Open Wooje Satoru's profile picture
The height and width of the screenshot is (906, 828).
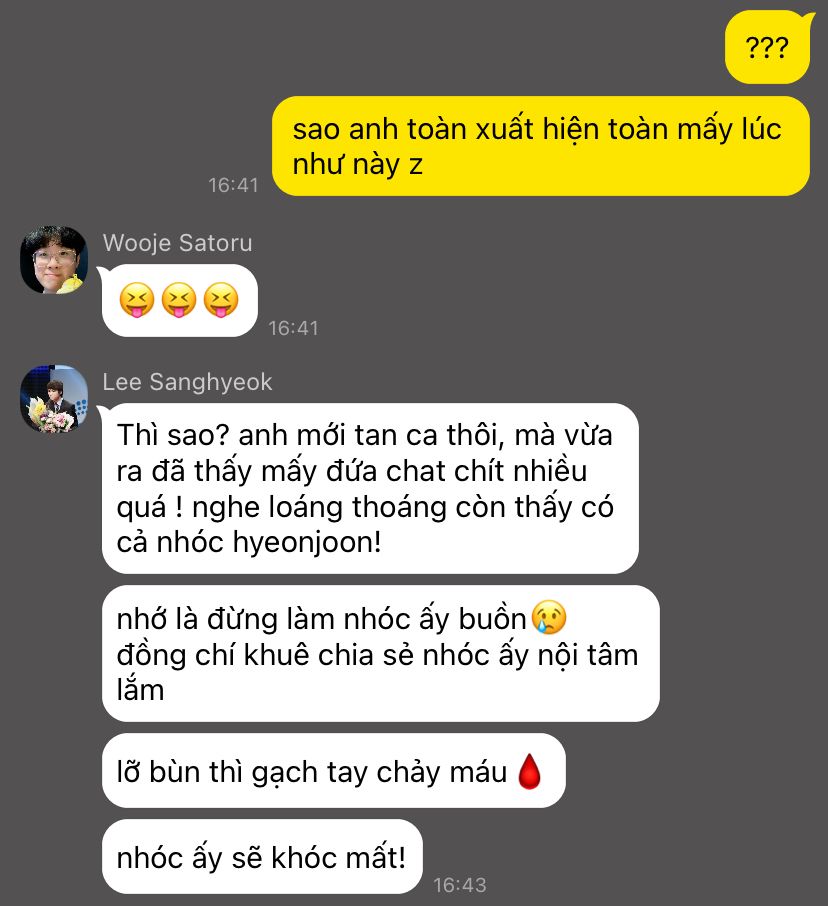click(x=54, y=260)
